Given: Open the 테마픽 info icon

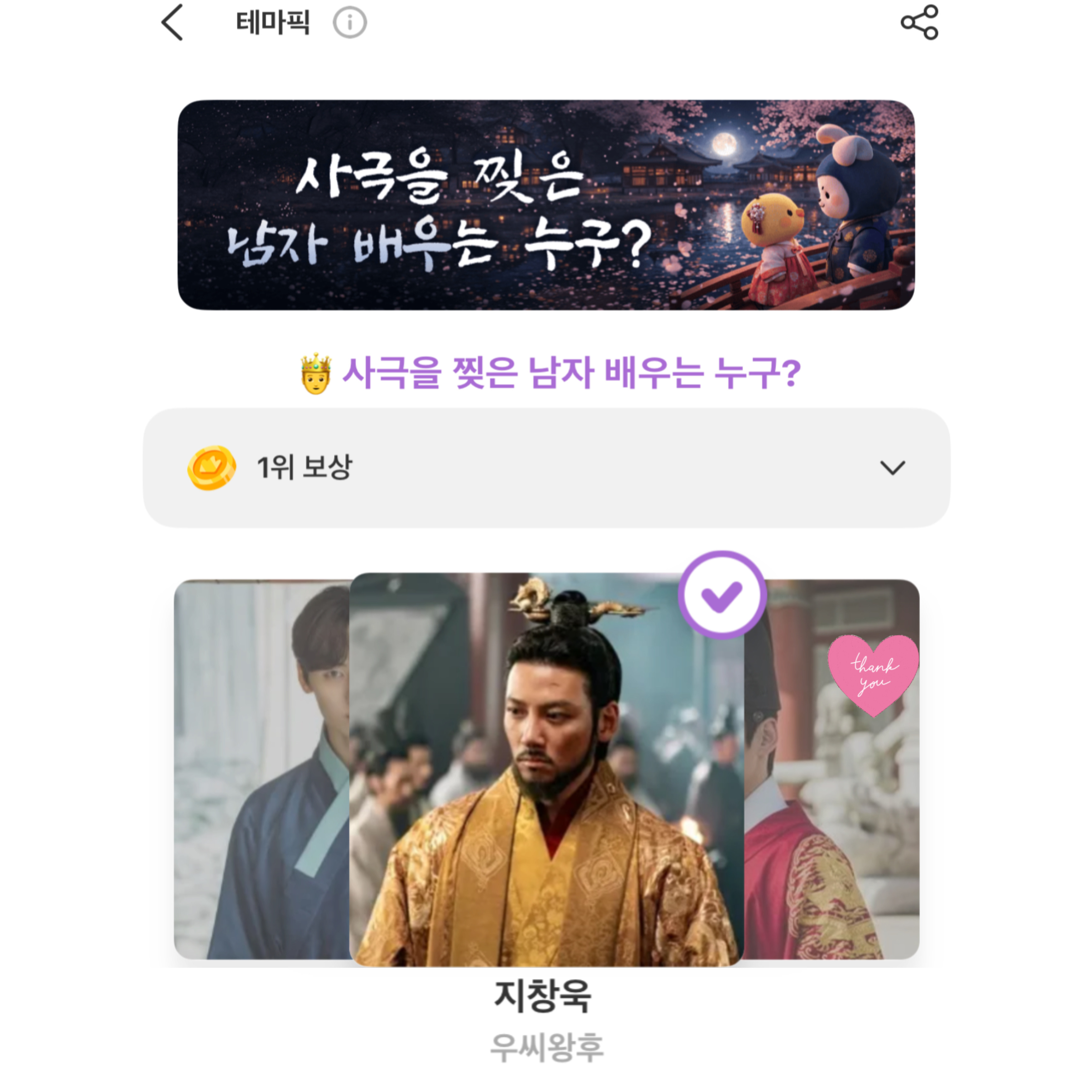Looking at the screenshot, I should (349, 23).
